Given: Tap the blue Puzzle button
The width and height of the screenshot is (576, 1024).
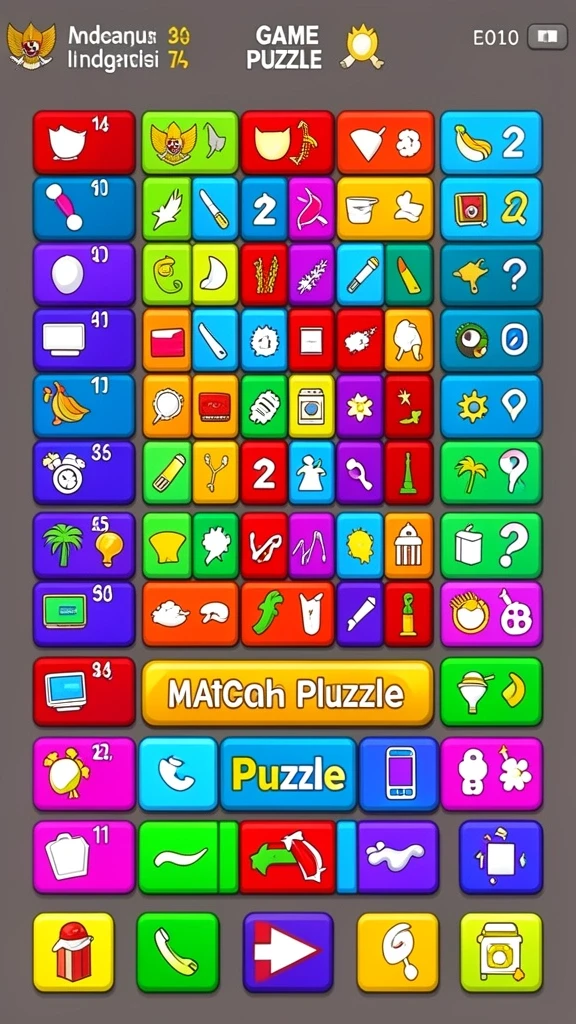Looking at the screenshot, I should [x=288, y=774].
